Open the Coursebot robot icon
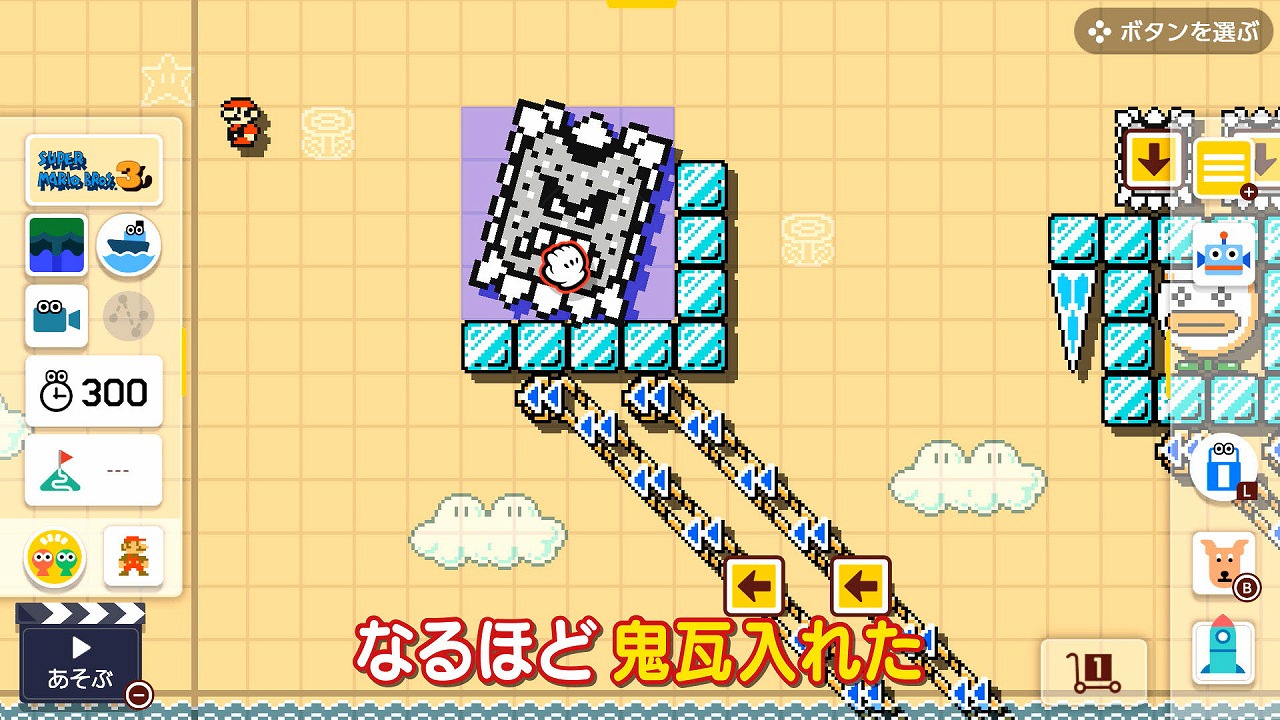1280x720 pixels. [x=1223, y=255]
